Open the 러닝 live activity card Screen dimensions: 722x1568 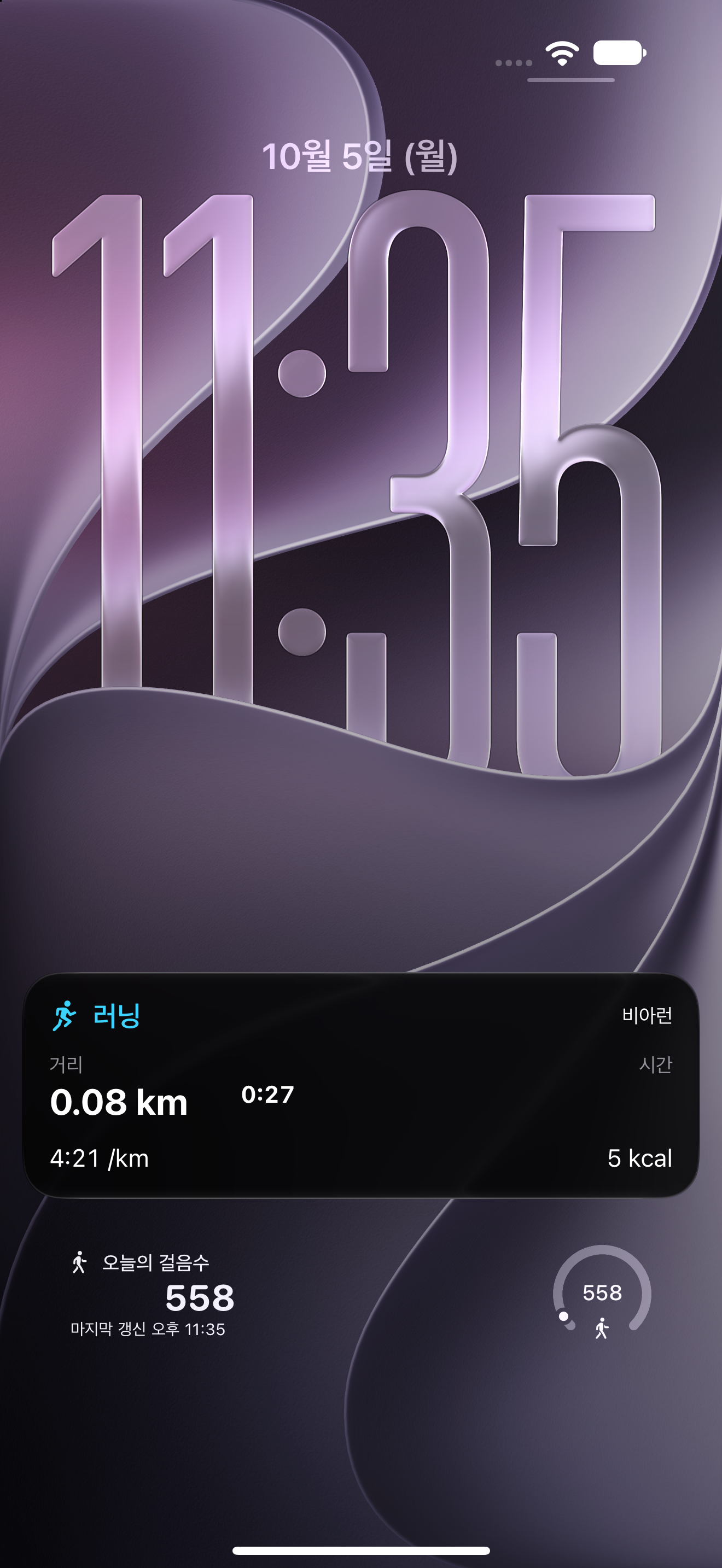point(361,1085)
